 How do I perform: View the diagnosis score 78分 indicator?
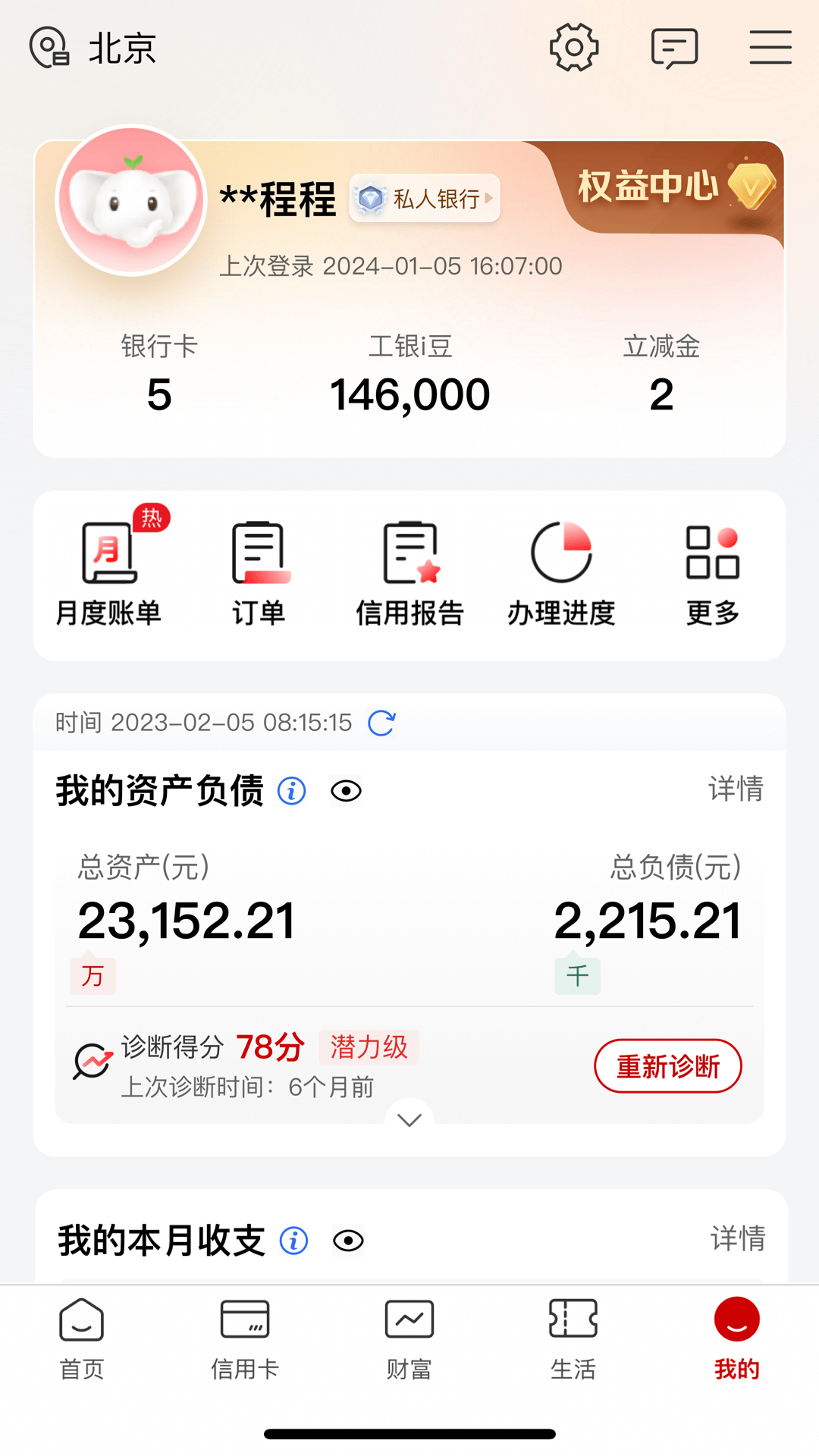coord(269,1046)
